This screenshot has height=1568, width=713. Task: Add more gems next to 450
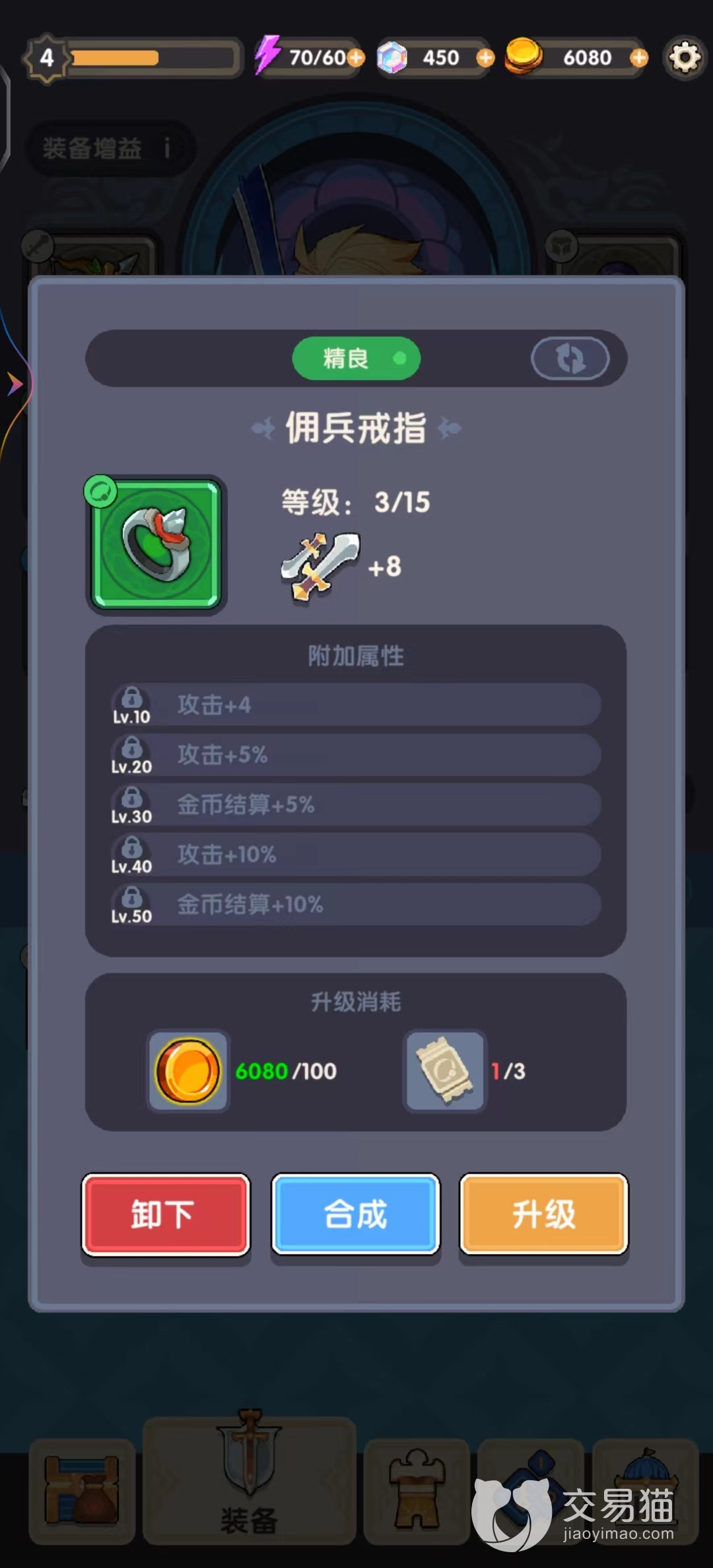click(x=485, y=58)
